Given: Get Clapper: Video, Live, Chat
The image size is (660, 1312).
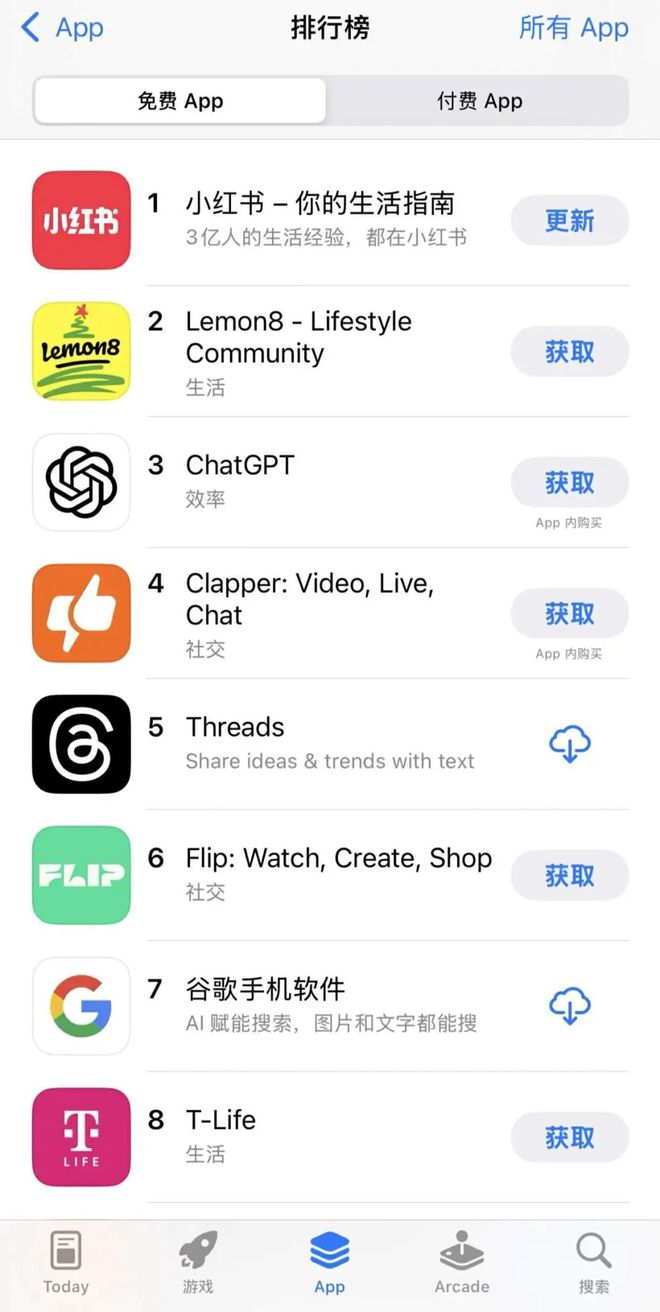Looking at the screenshot, I should pyautogui.click(x=569, y=613).
